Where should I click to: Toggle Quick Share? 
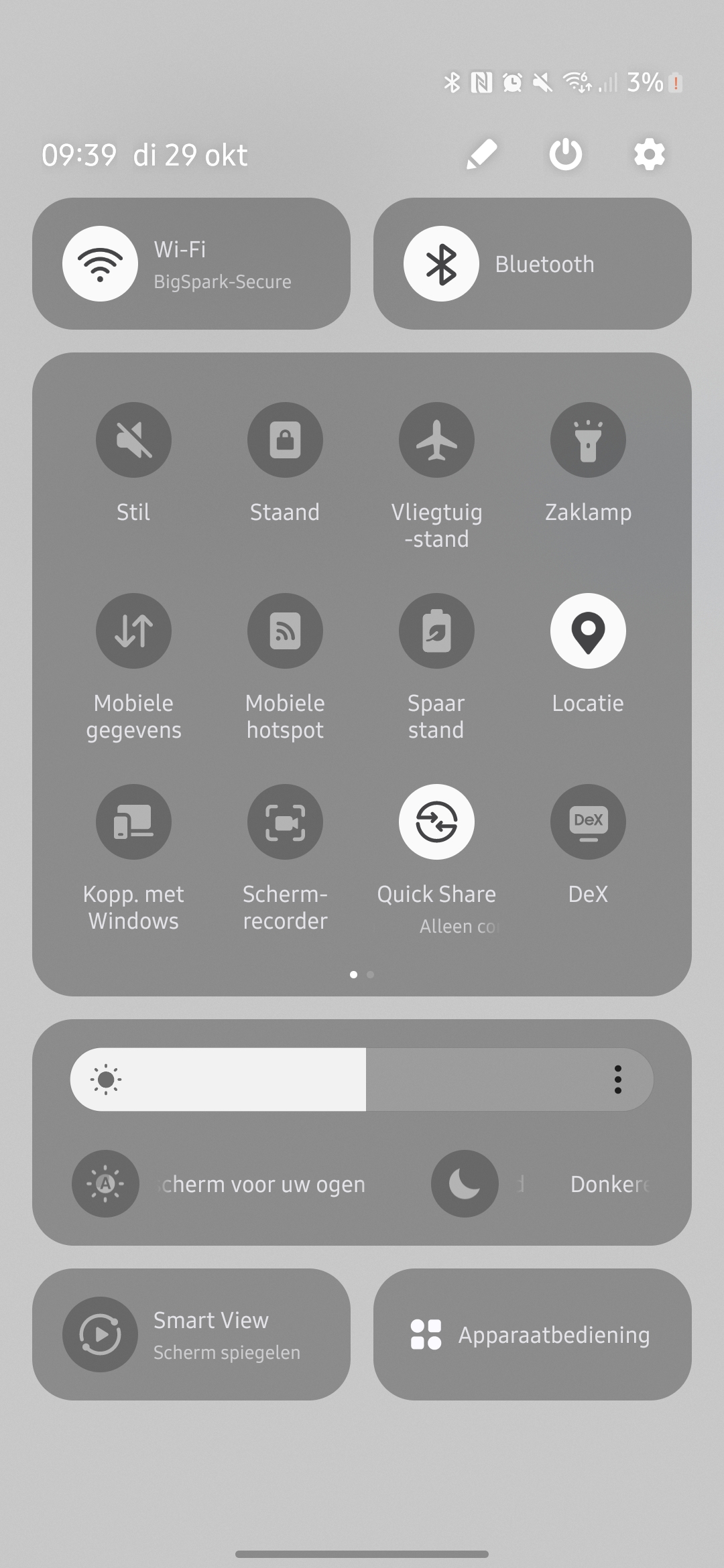[x=436, y=822]
